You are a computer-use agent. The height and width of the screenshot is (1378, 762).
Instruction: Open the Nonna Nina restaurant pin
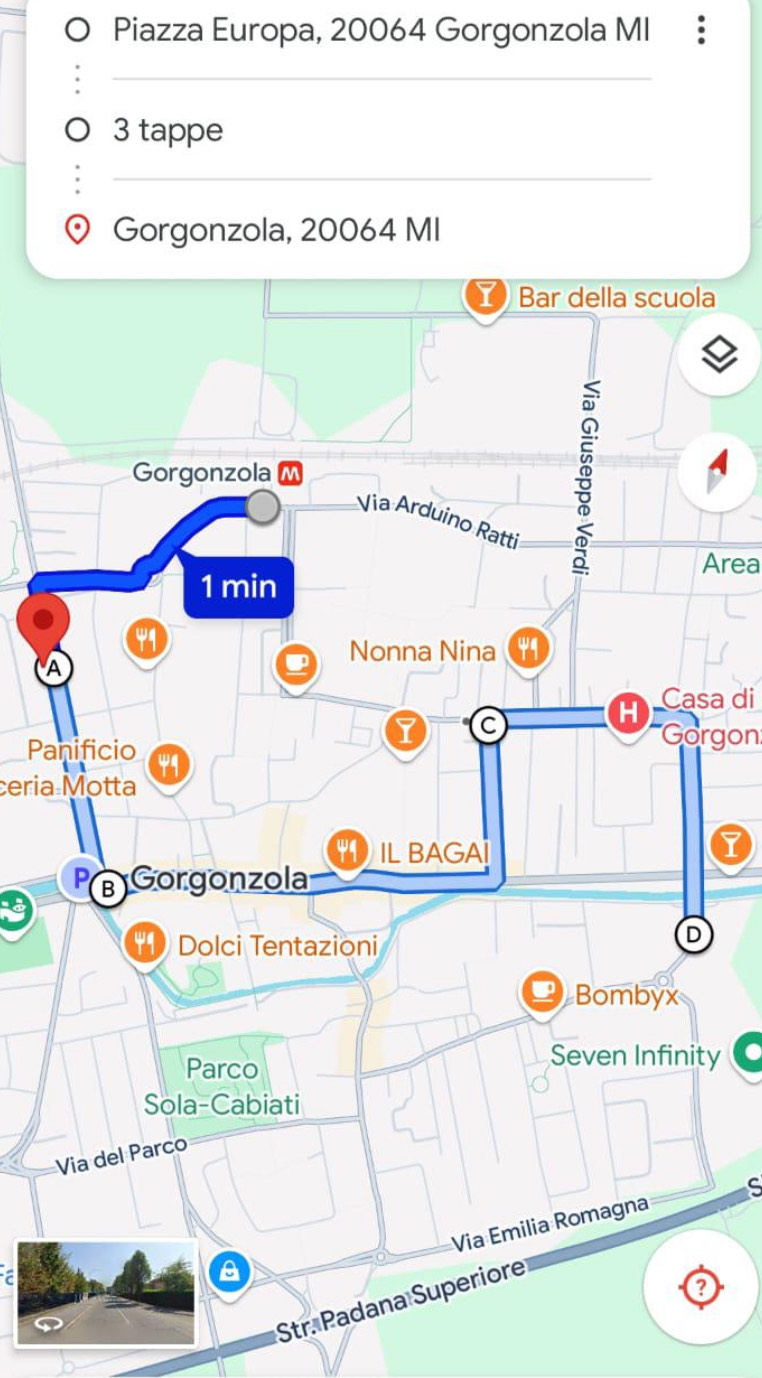click(x=527, y=650)
